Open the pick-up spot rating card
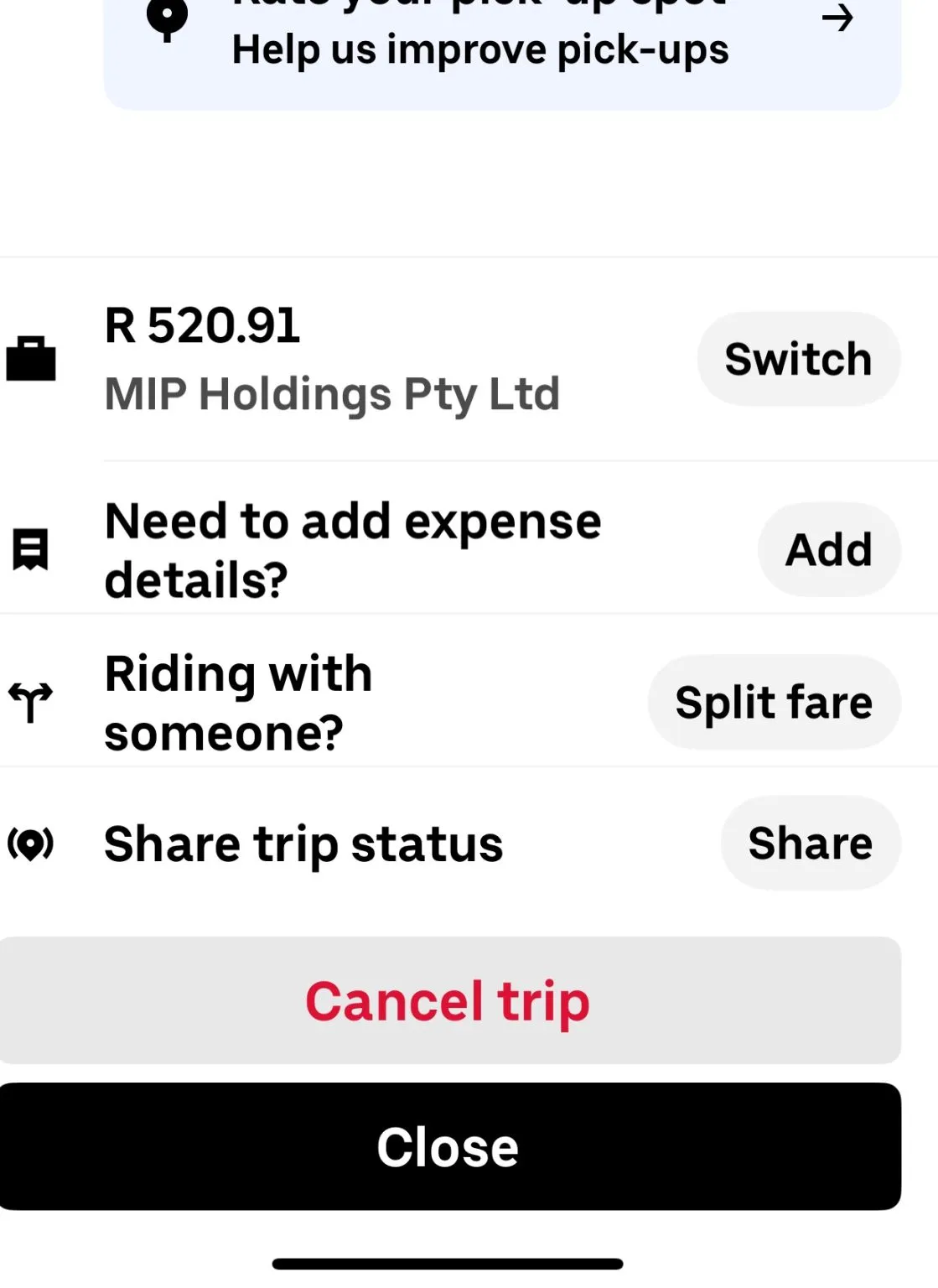 point(501,42)
